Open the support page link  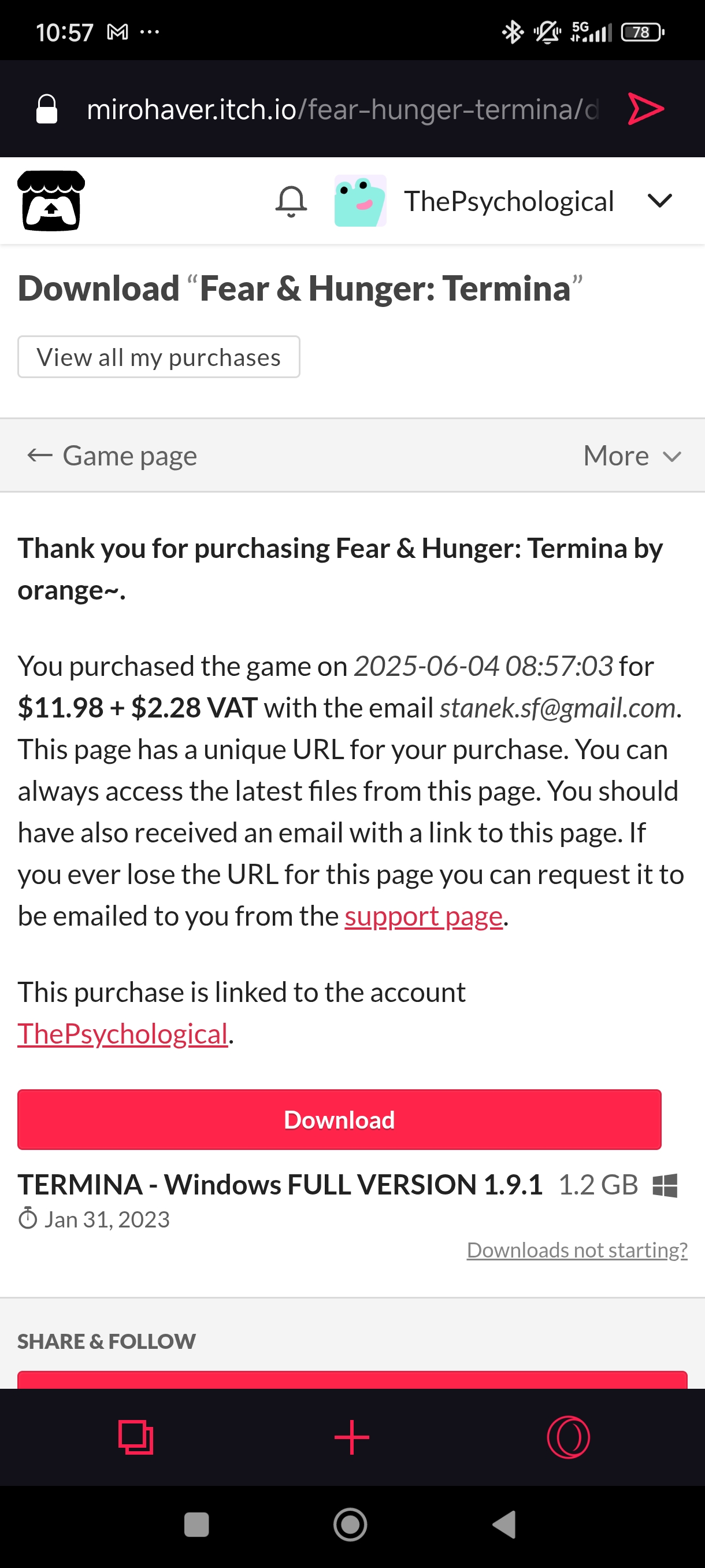click(424, 916)
